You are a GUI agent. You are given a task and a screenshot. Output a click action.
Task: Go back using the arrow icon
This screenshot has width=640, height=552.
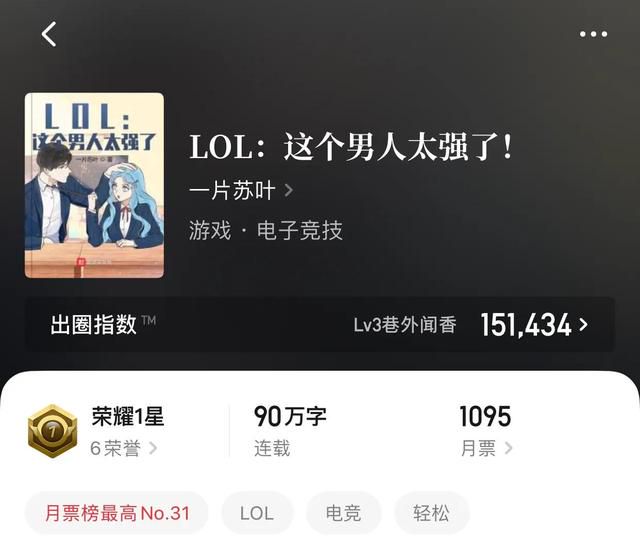[49, 34]
